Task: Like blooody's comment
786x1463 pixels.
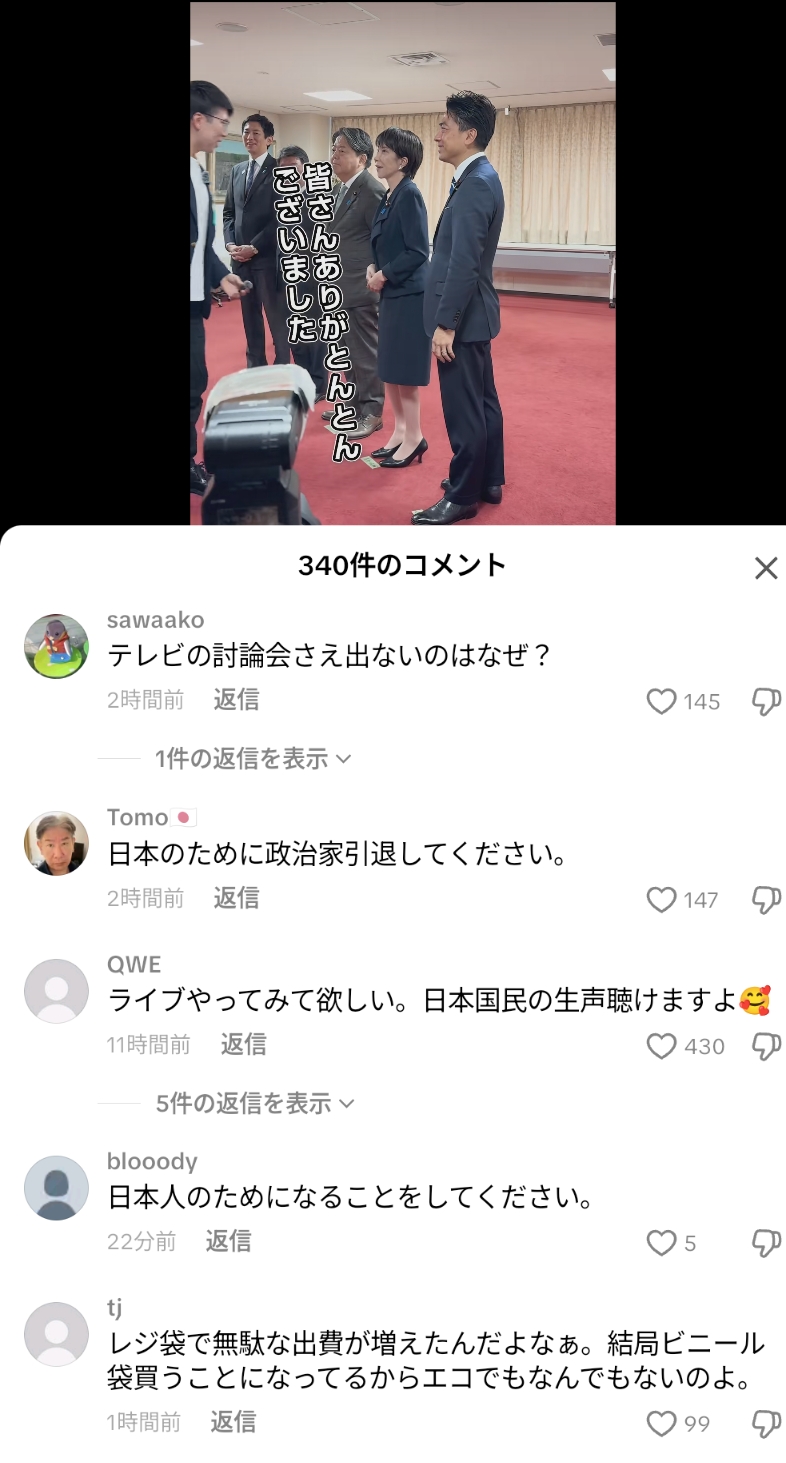Action: point(662,1243)
